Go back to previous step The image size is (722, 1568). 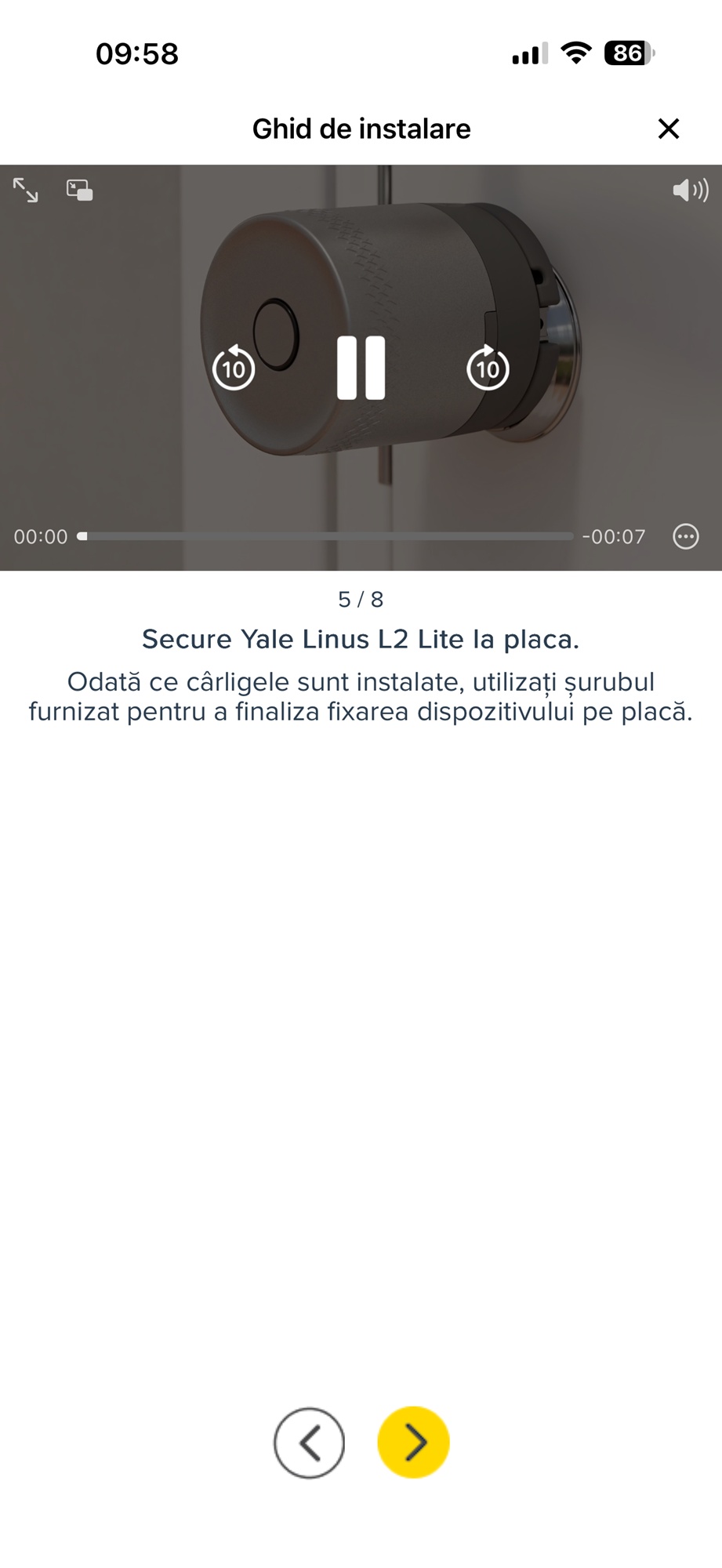tap(309, 1443)
